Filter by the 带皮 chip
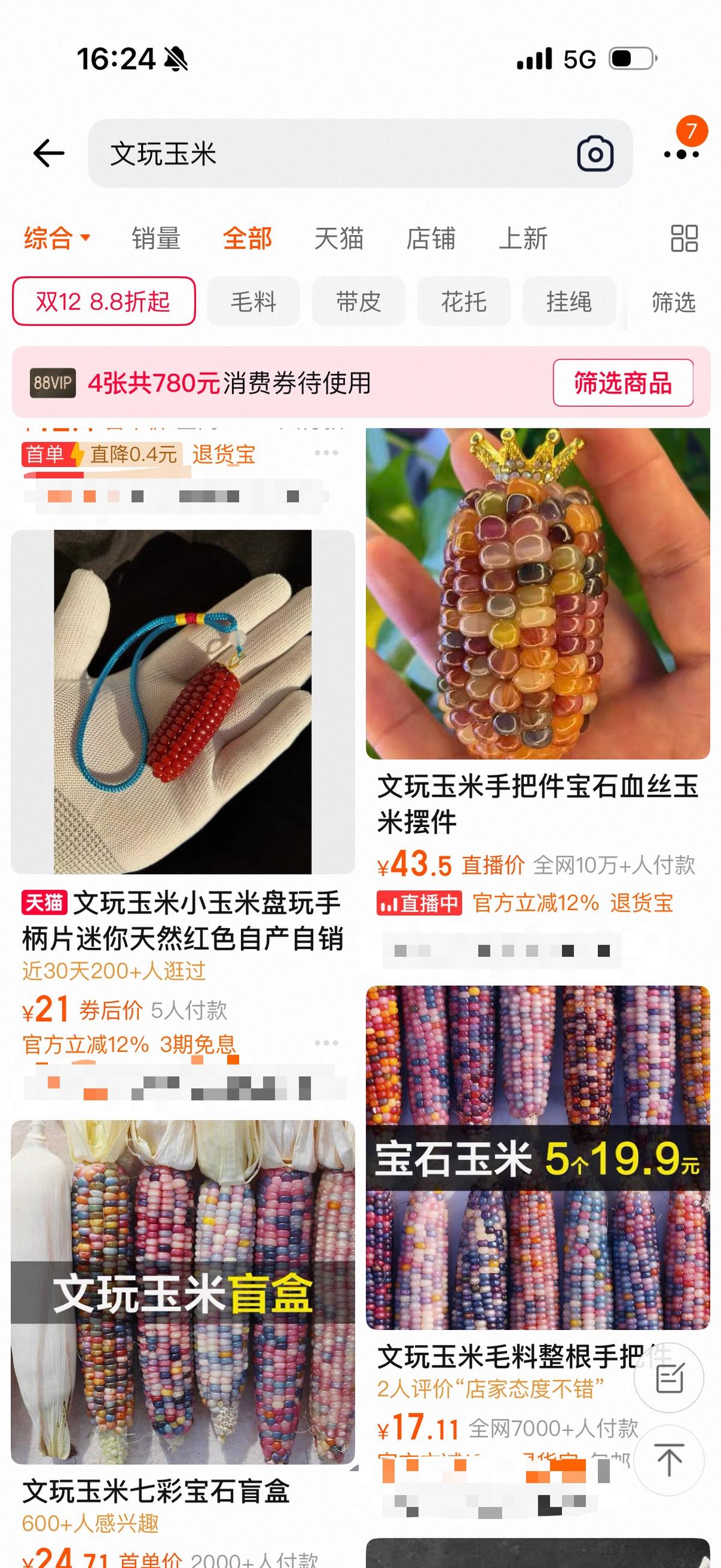This screenshot has width=721, height=1568. pos(358,301)
